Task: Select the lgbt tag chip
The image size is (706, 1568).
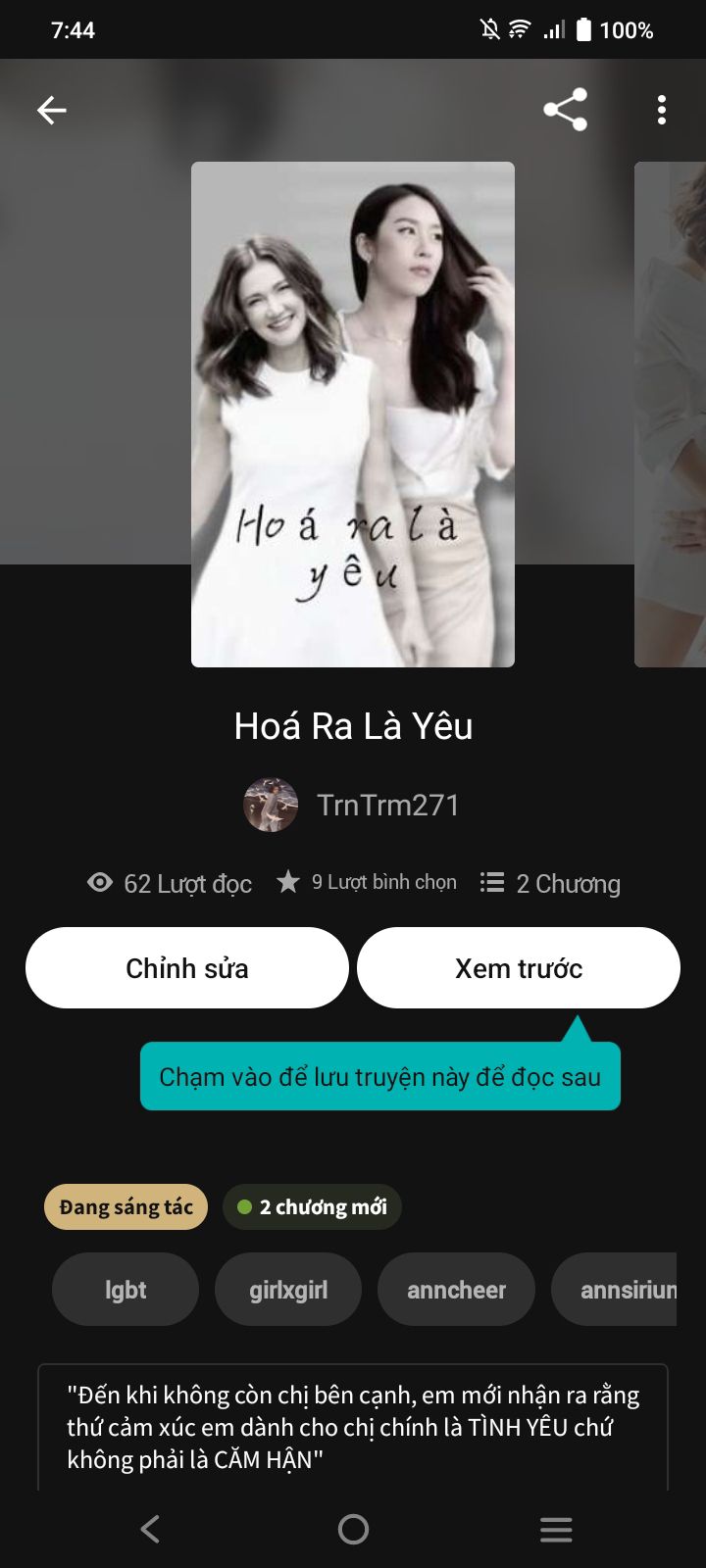Action: click(x=126, y=1290)
